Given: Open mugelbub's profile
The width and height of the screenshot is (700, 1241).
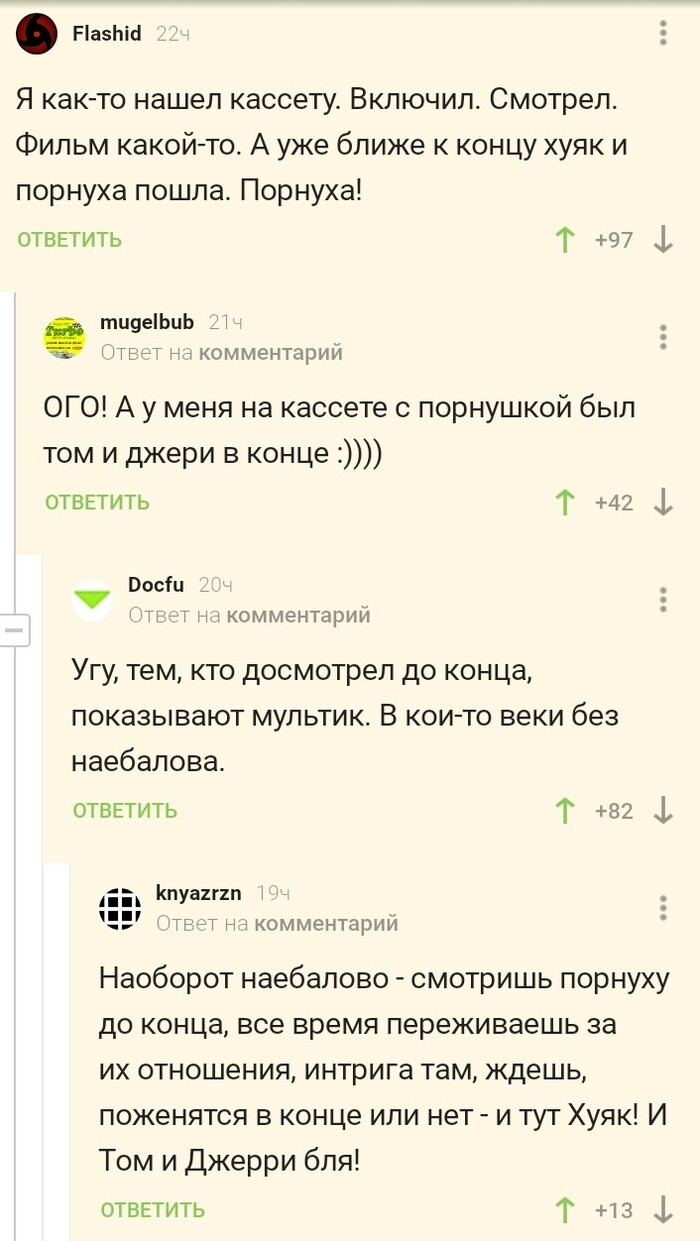Looking at the screenshot, I should click(147, 321).
